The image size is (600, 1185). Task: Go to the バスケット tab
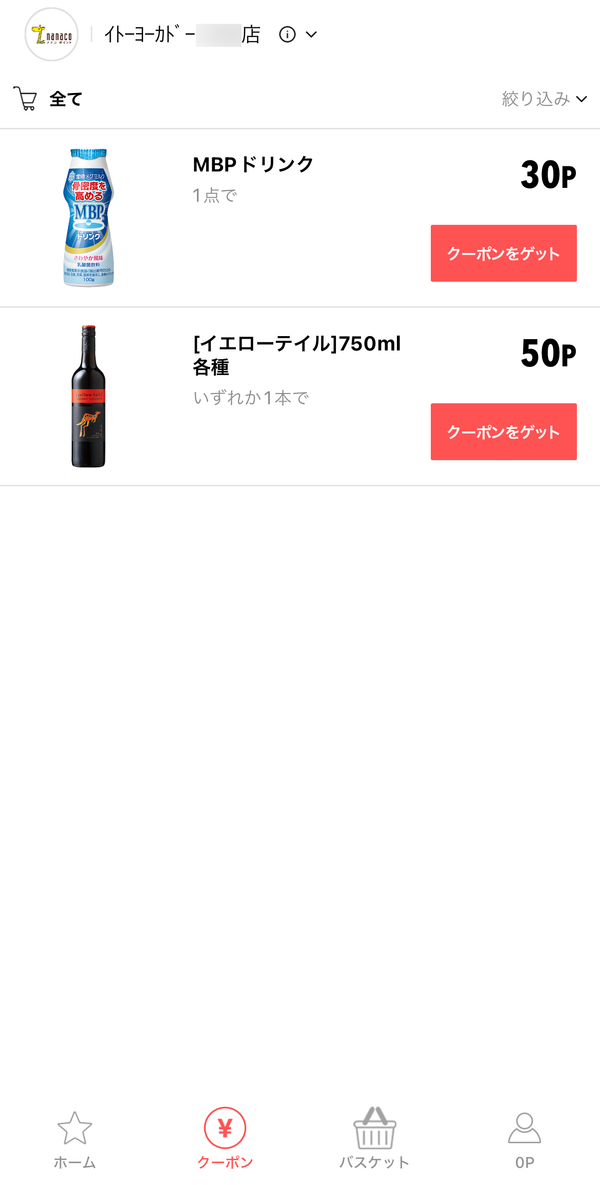click(374, 1140)
